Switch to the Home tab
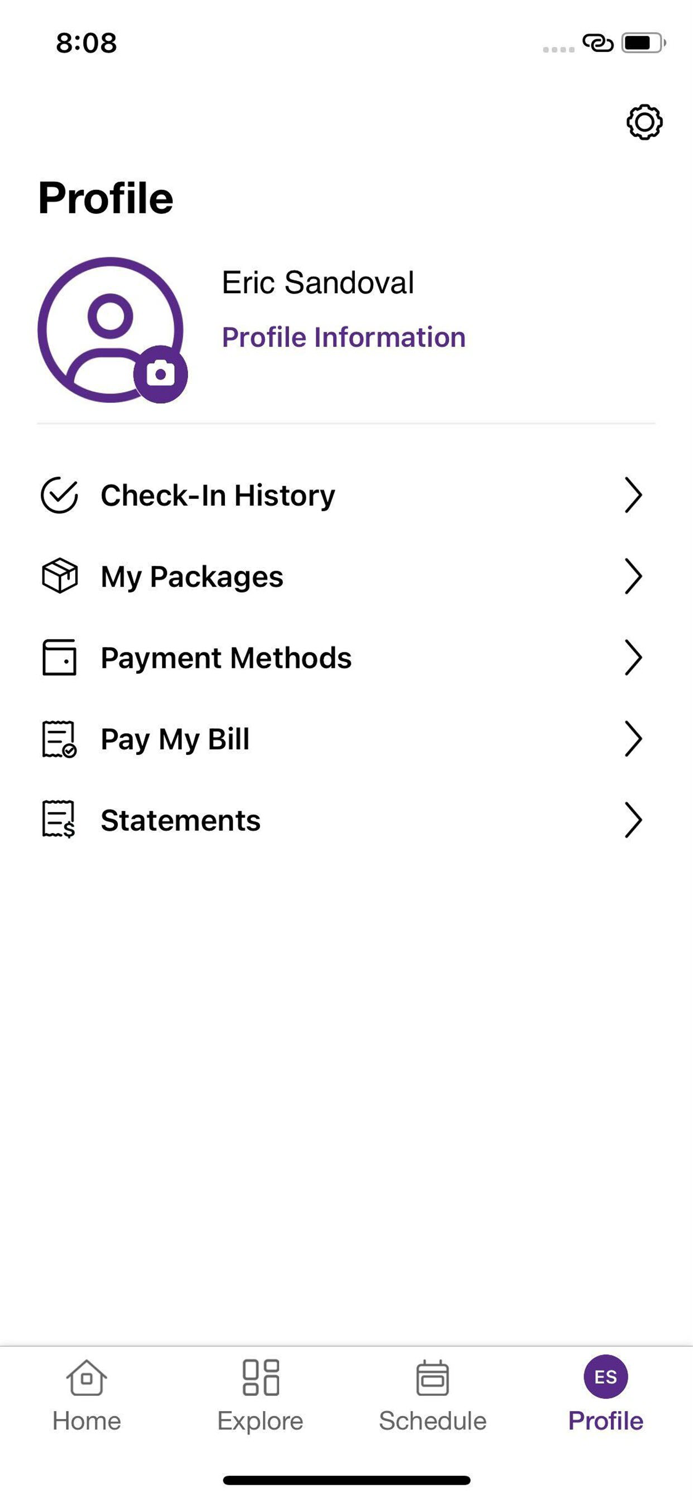693x1500 pixels. point(87,1397)
